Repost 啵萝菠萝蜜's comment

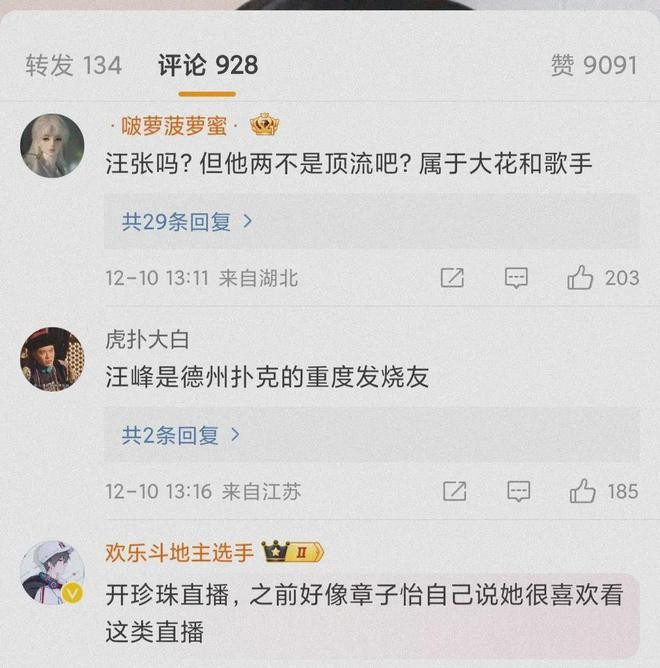coord(452,278)
